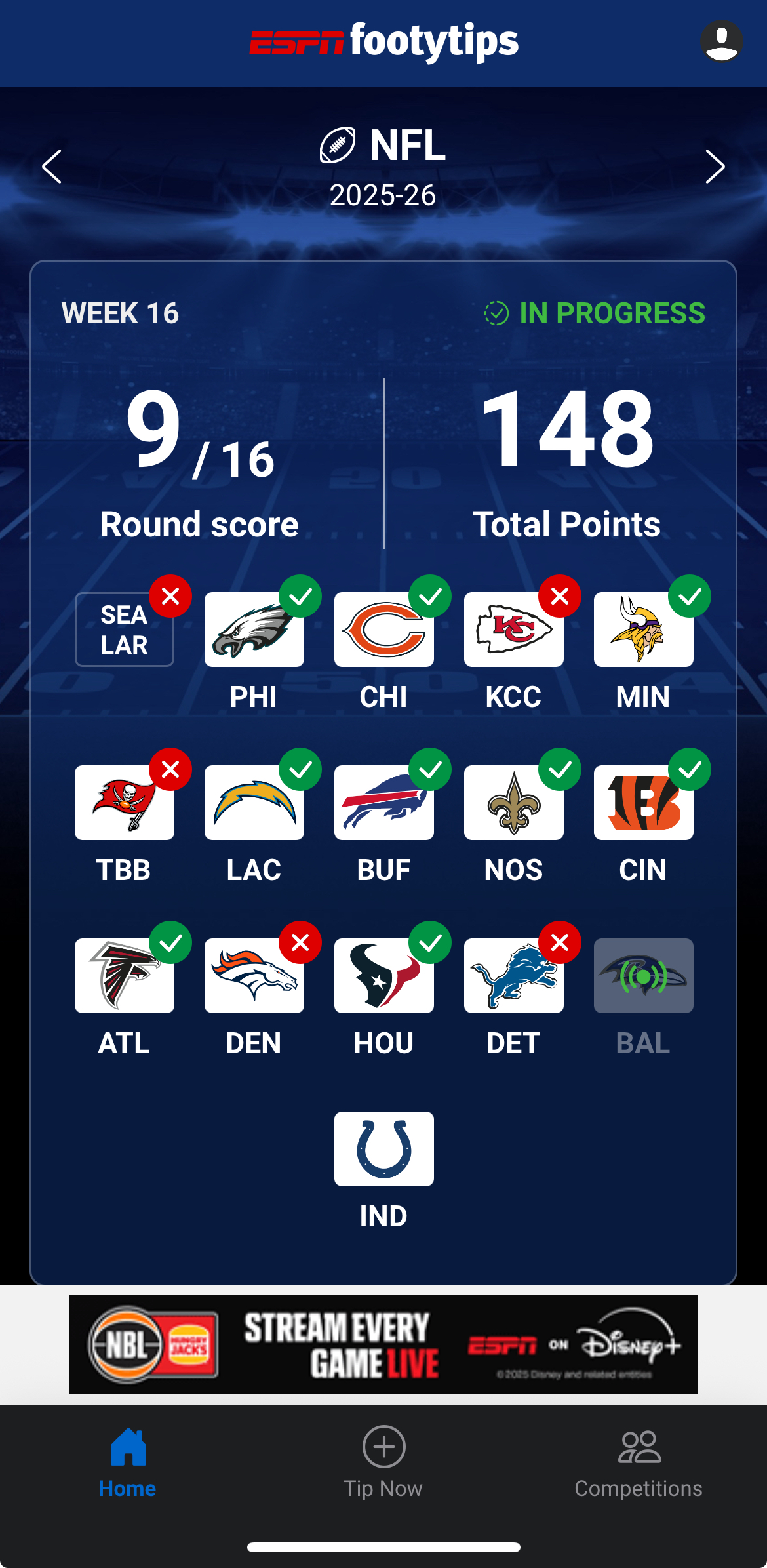Image resolution: width=767 pixels, height=1568 pixels.
Task: Open the live BAL Ravens tile
Action: [643, 976]
